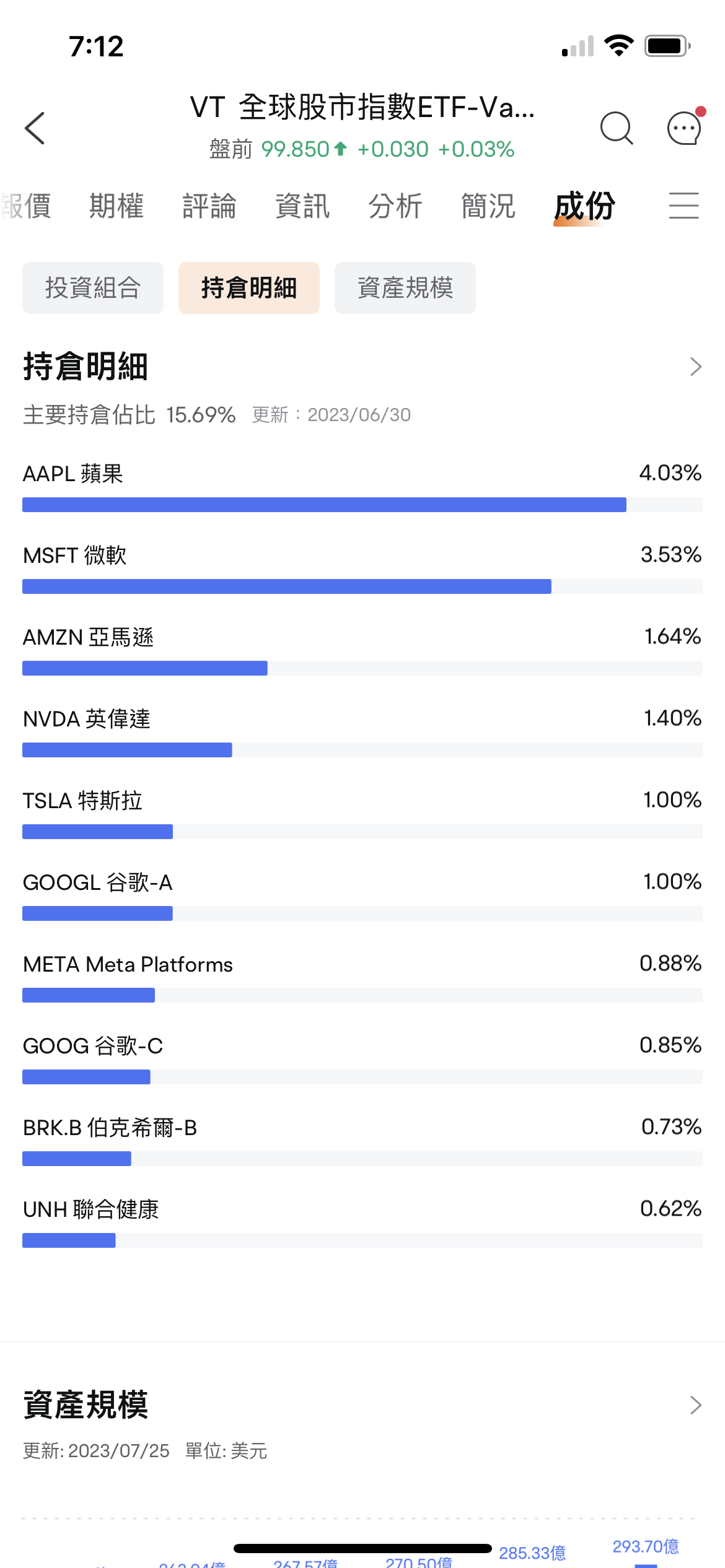This screenshot has width=725, height=1568.
Task: Open the MSFT 微軟 holding row
Action: [362, 568]
